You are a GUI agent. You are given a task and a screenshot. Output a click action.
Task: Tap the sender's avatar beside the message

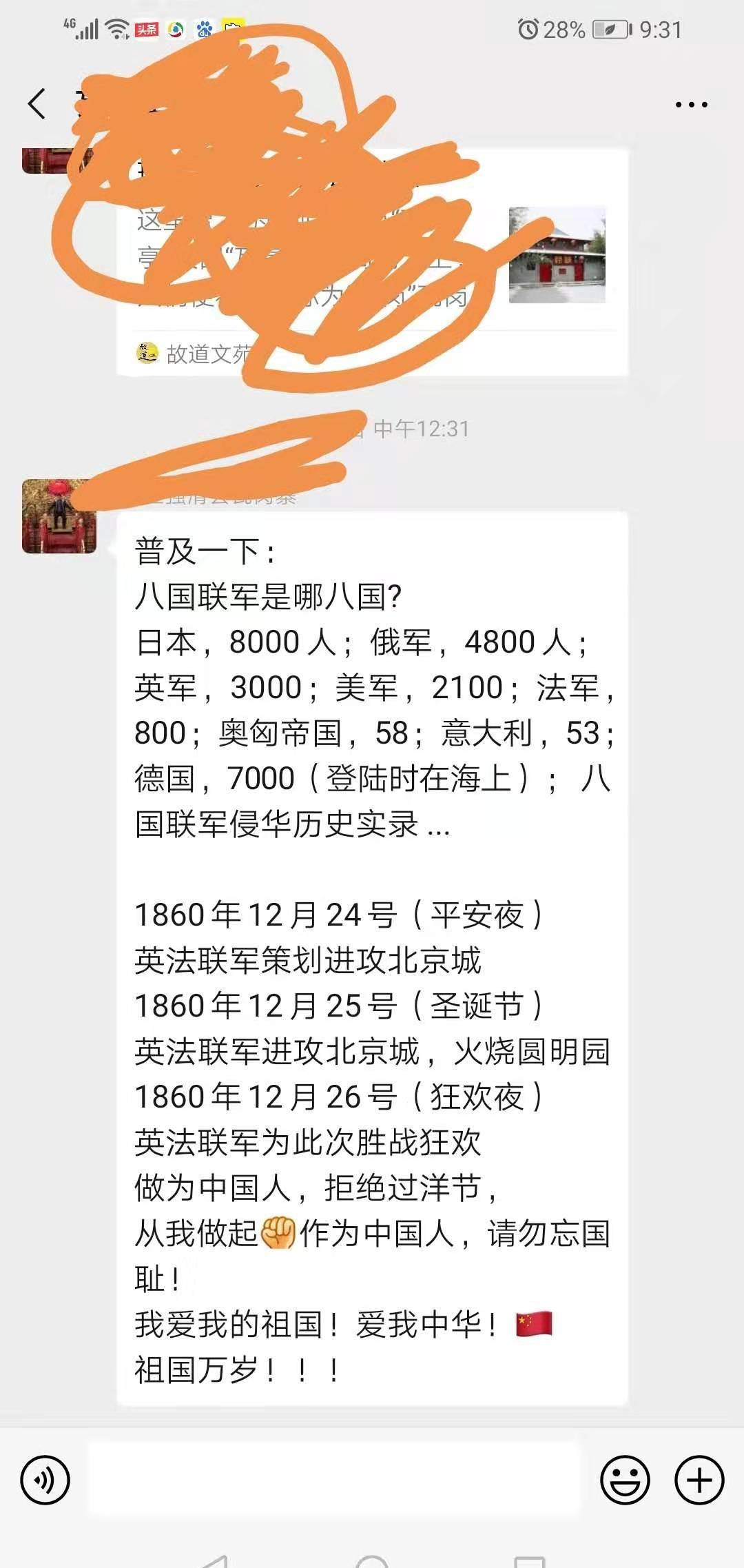coord(59,516)
